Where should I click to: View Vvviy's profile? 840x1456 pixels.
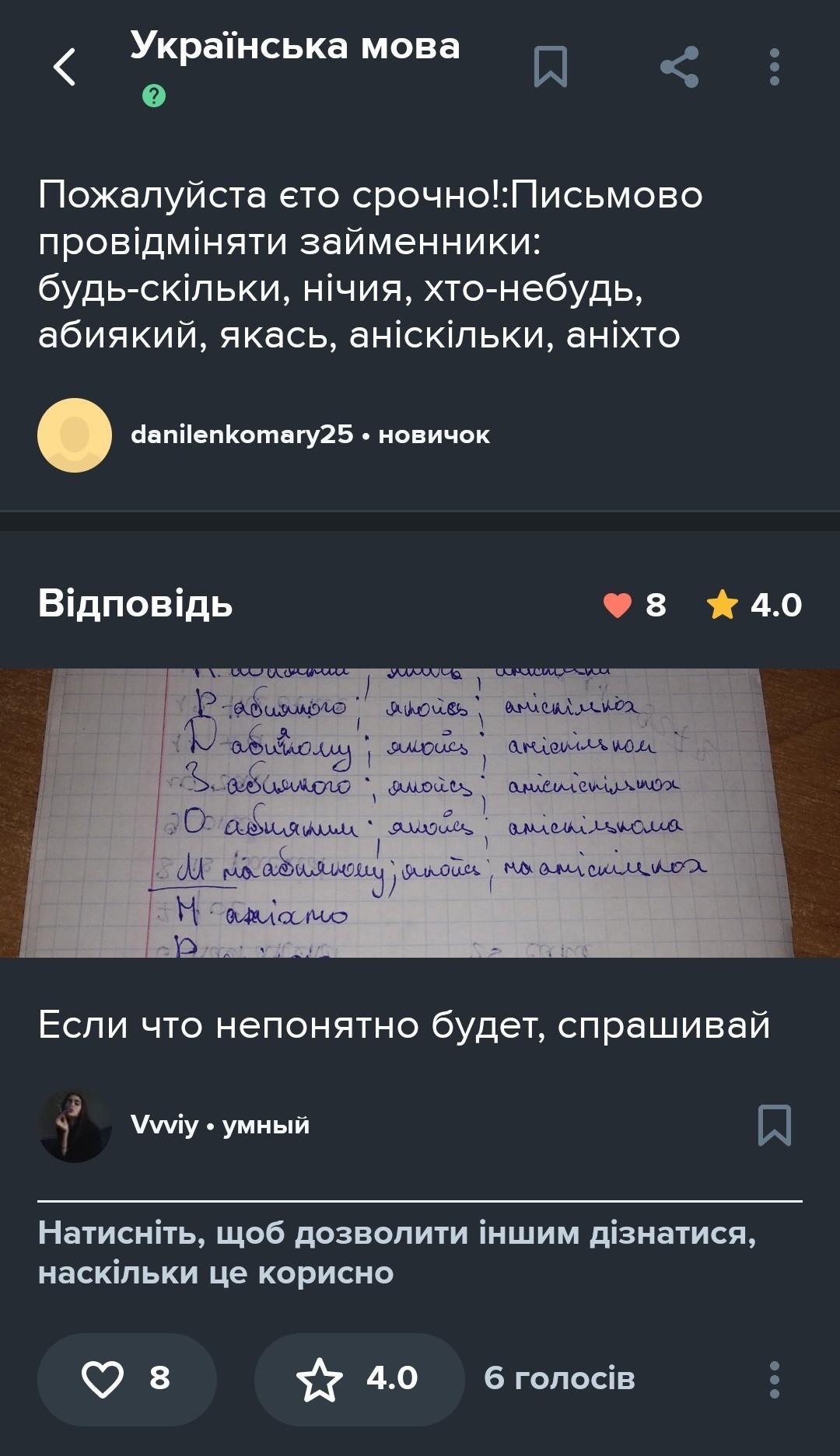(75, 1125)
